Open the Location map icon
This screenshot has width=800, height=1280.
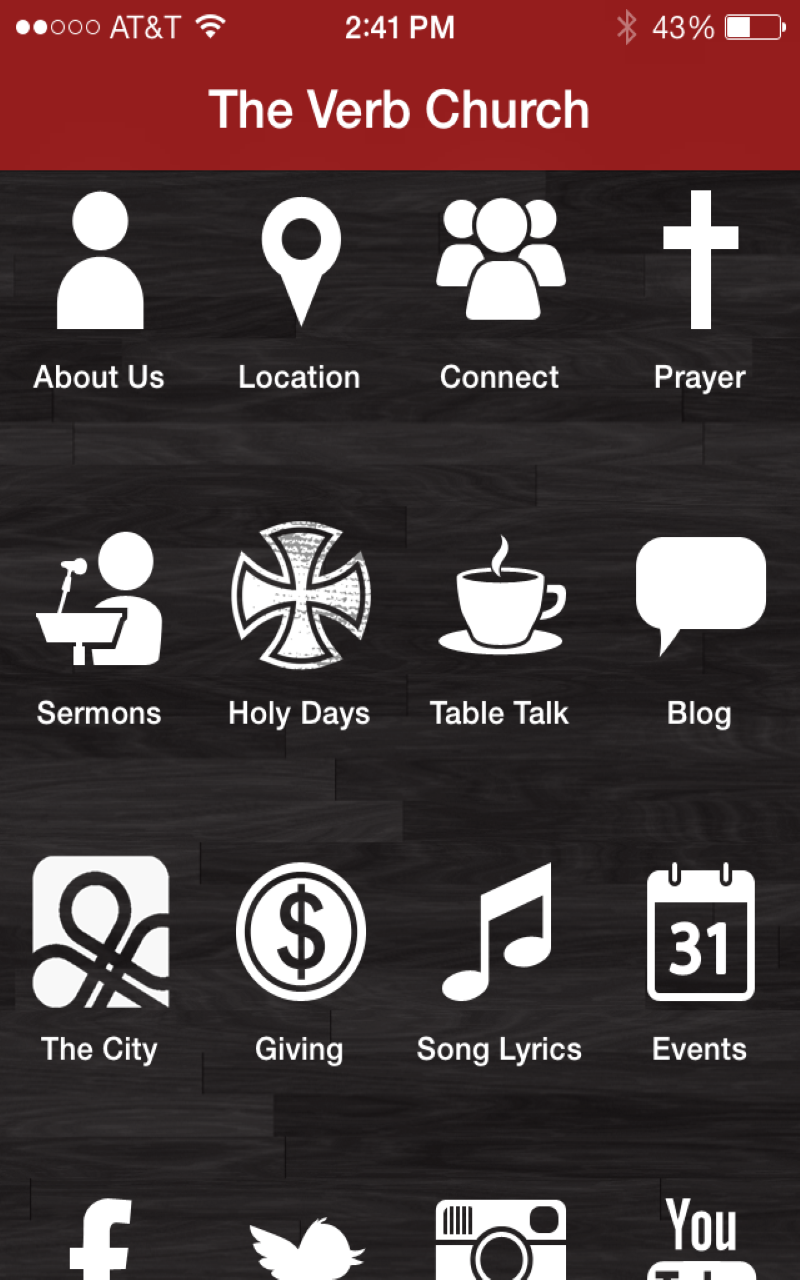click(x=300, y=260)
